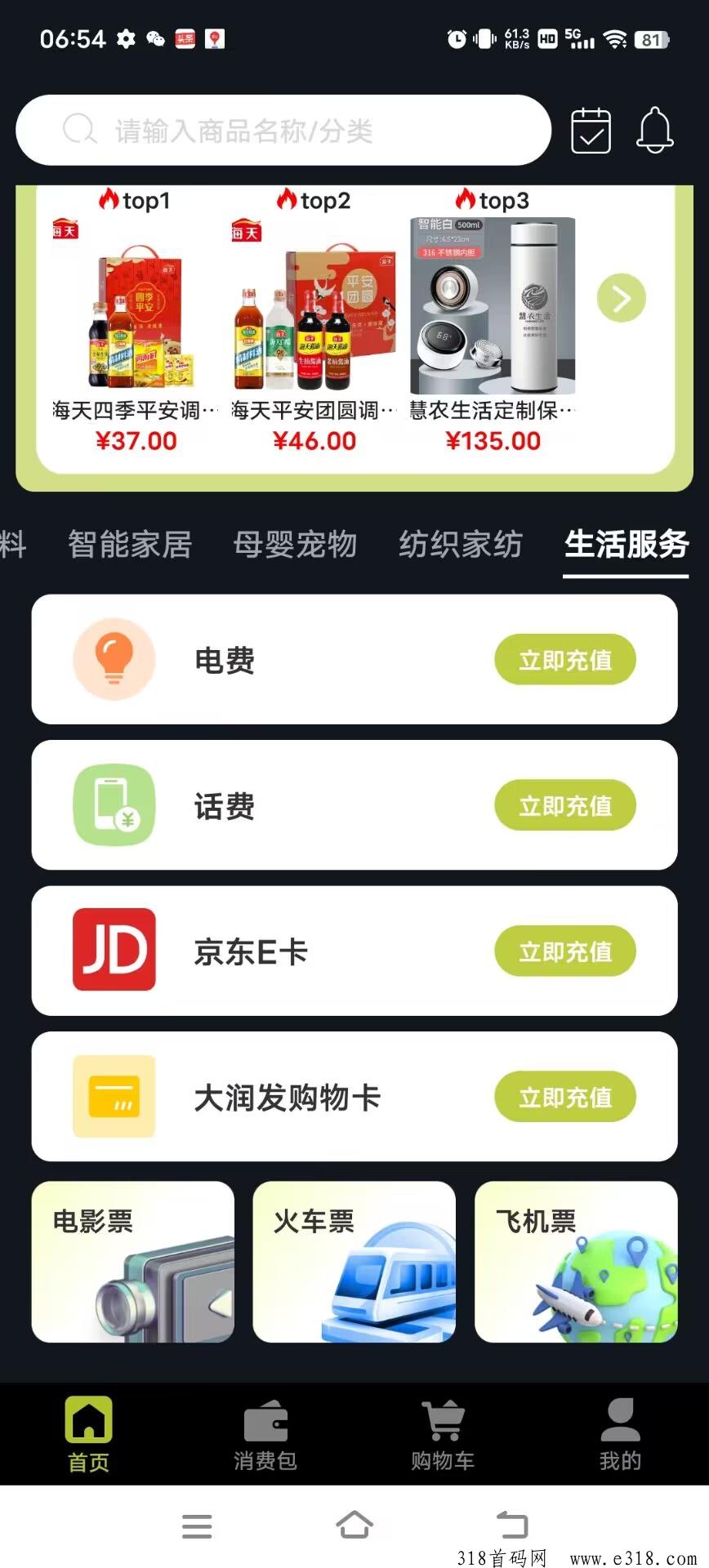709x1568 pixels.
Task: Open the 火车票 card
Action: [x=354, y=1262]
